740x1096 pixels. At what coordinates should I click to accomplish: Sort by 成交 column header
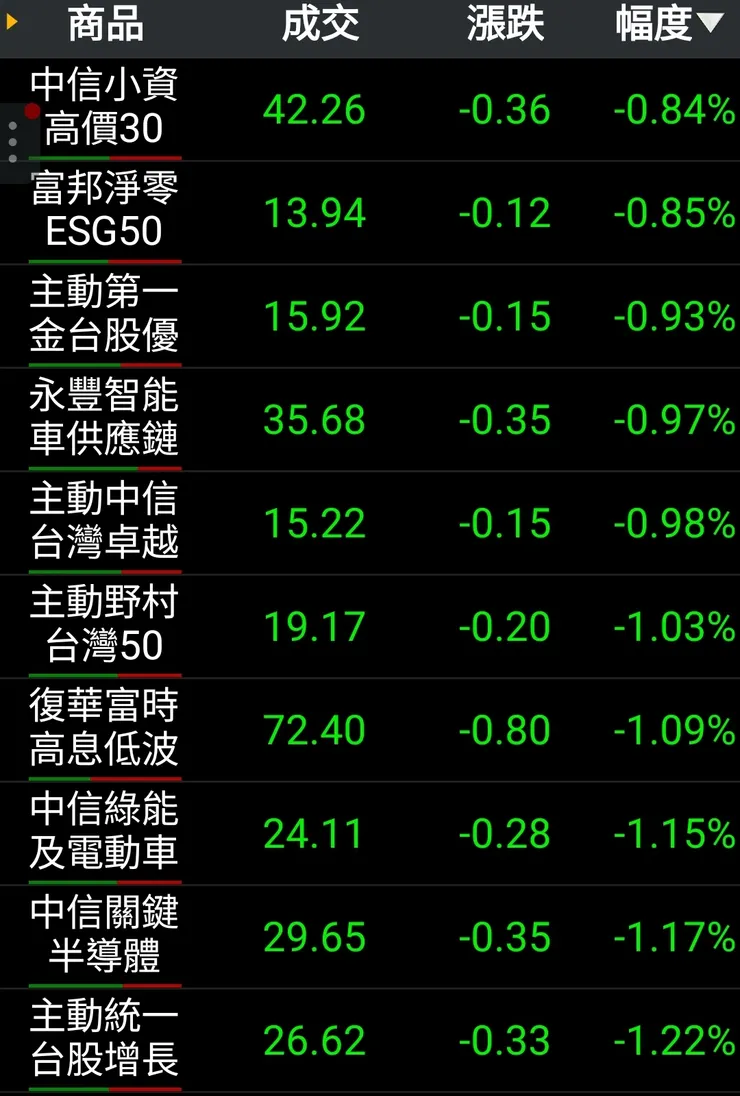coord(319,25)
